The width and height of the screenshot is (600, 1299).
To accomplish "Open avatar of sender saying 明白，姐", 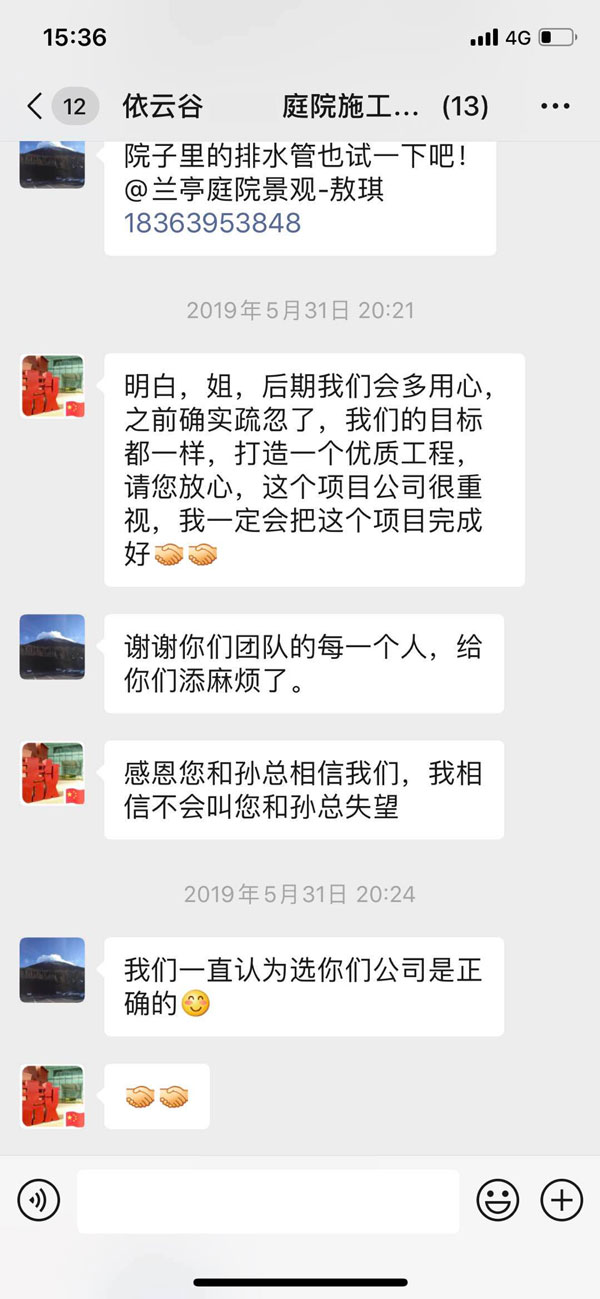I will (x=52, y=386).
